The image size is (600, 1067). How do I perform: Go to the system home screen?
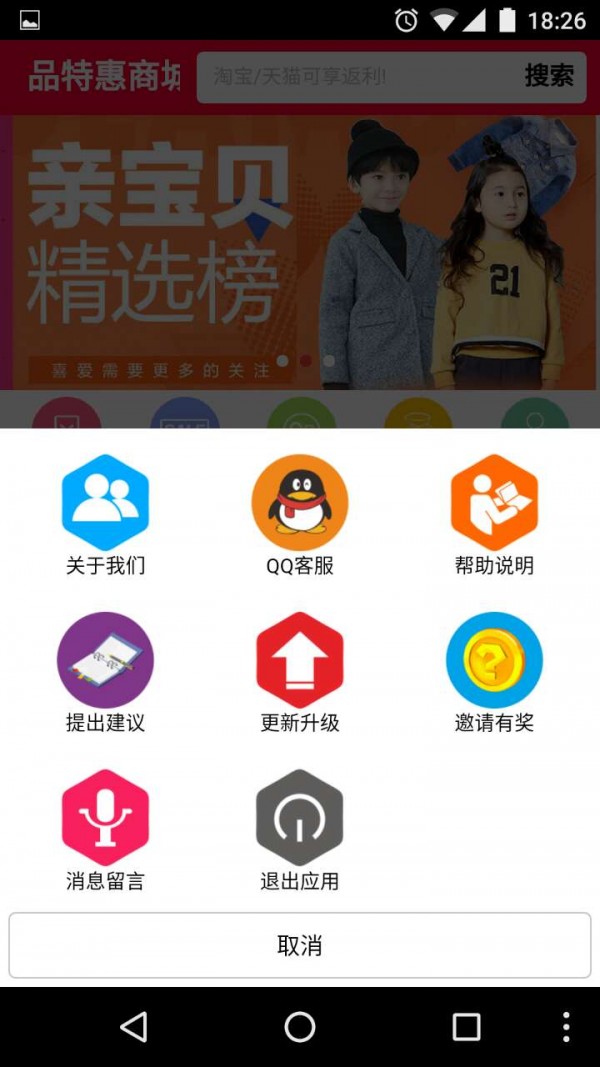(300, 1027)
